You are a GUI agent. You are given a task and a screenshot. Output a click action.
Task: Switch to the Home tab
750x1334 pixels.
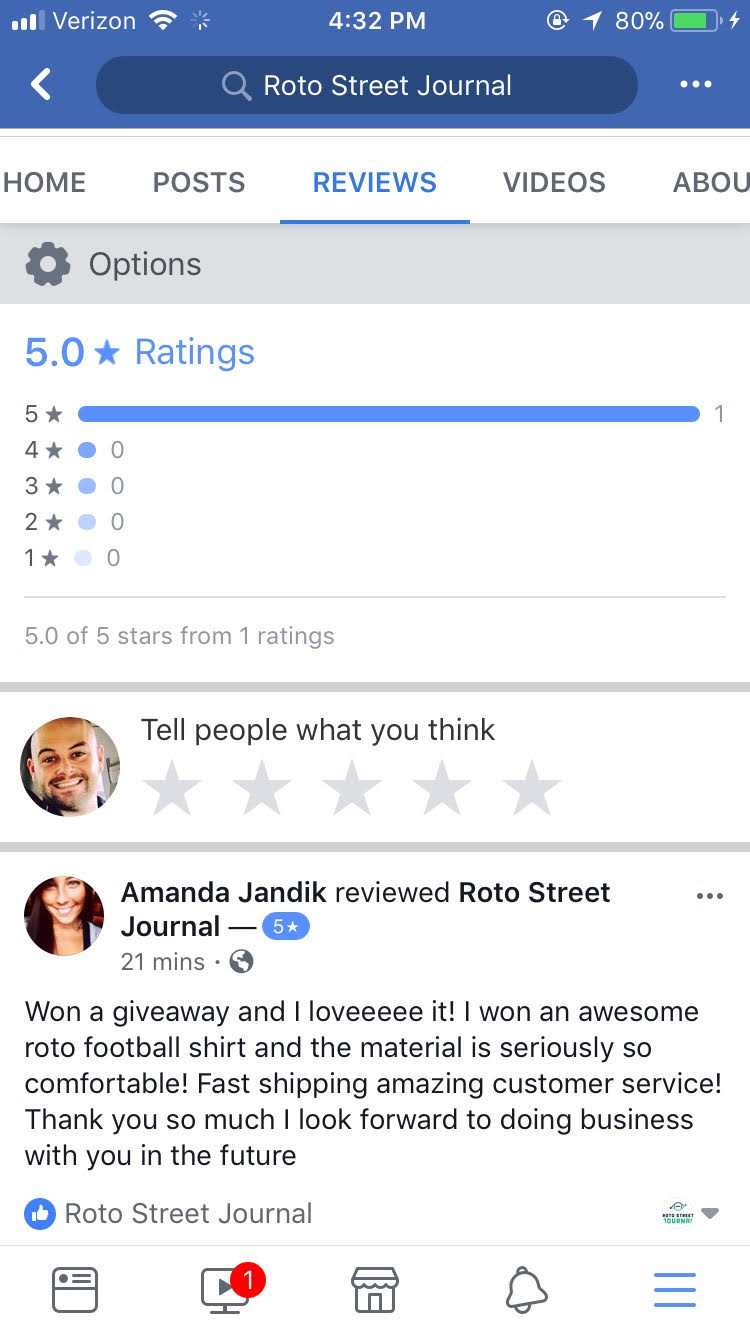click(x=44, y=182)
